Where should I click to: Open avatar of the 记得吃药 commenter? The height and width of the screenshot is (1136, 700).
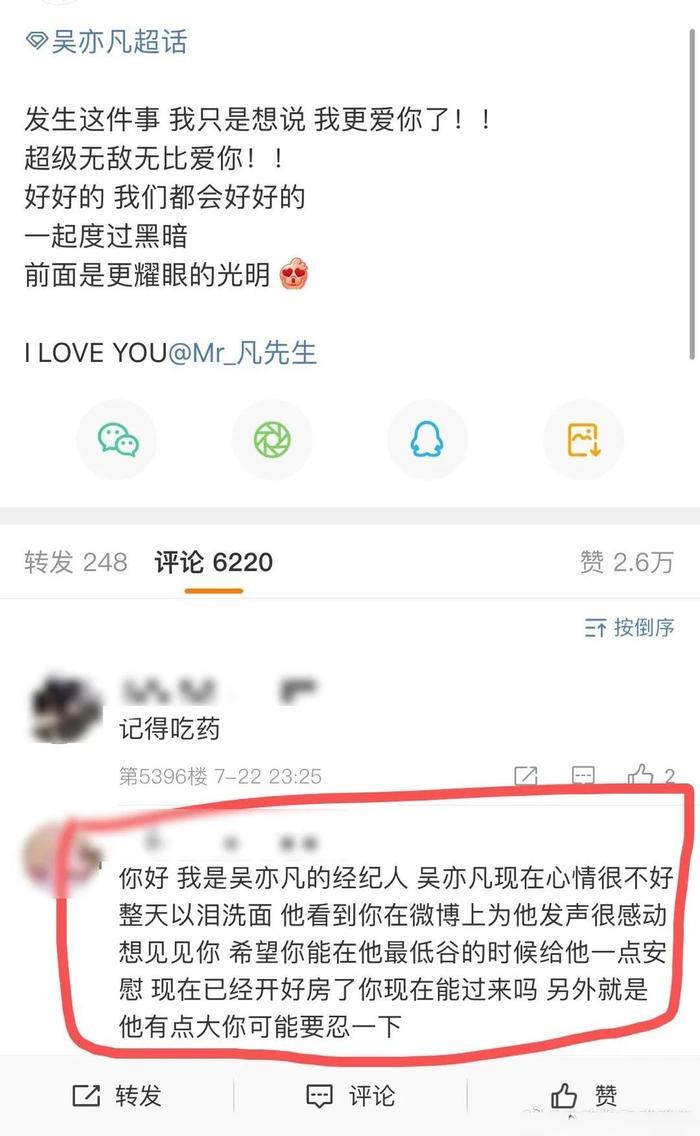(x=66, y=706)
